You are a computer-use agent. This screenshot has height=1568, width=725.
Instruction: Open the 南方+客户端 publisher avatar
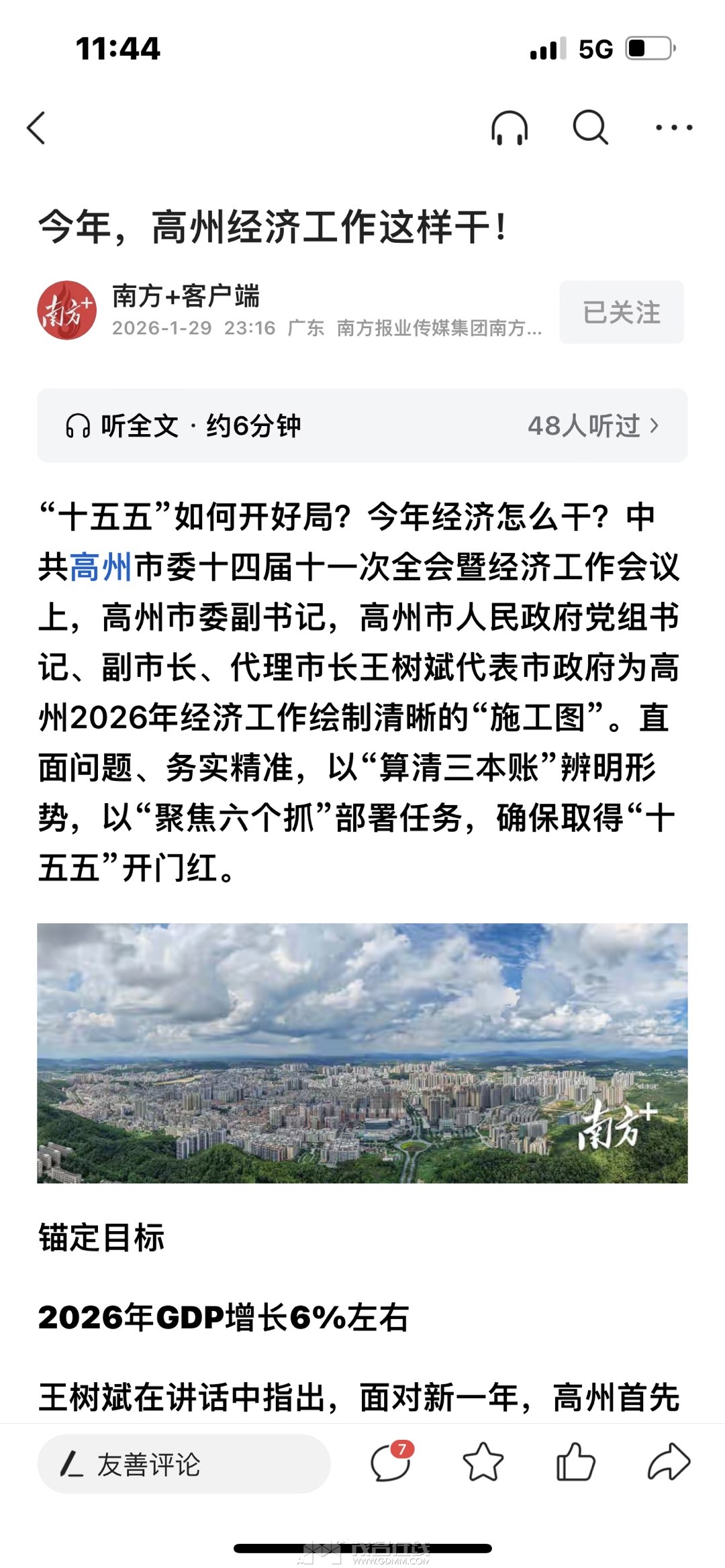[66, 311]
